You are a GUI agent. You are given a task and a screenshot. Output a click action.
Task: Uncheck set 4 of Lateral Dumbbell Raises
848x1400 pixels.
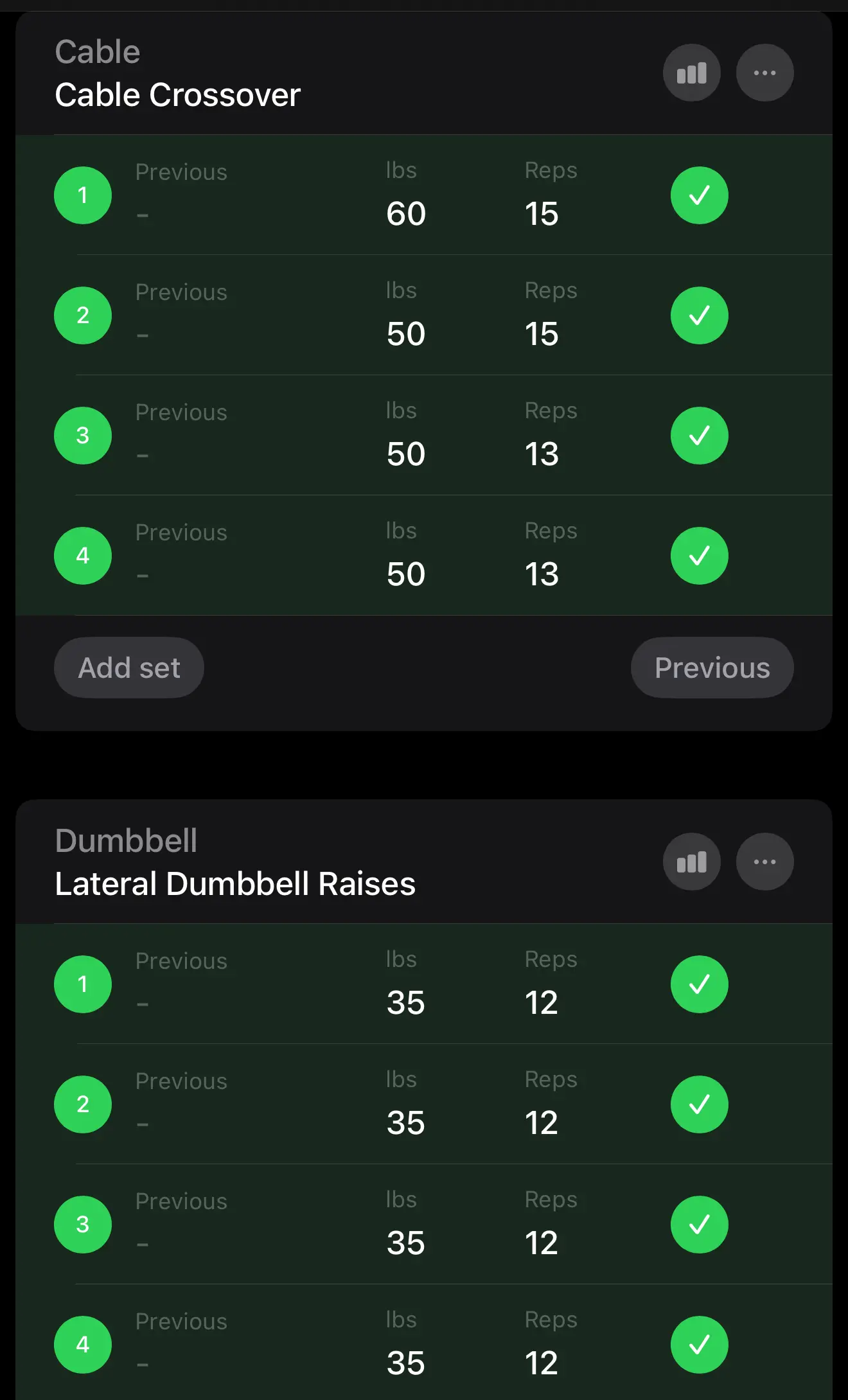point(699,1345)
